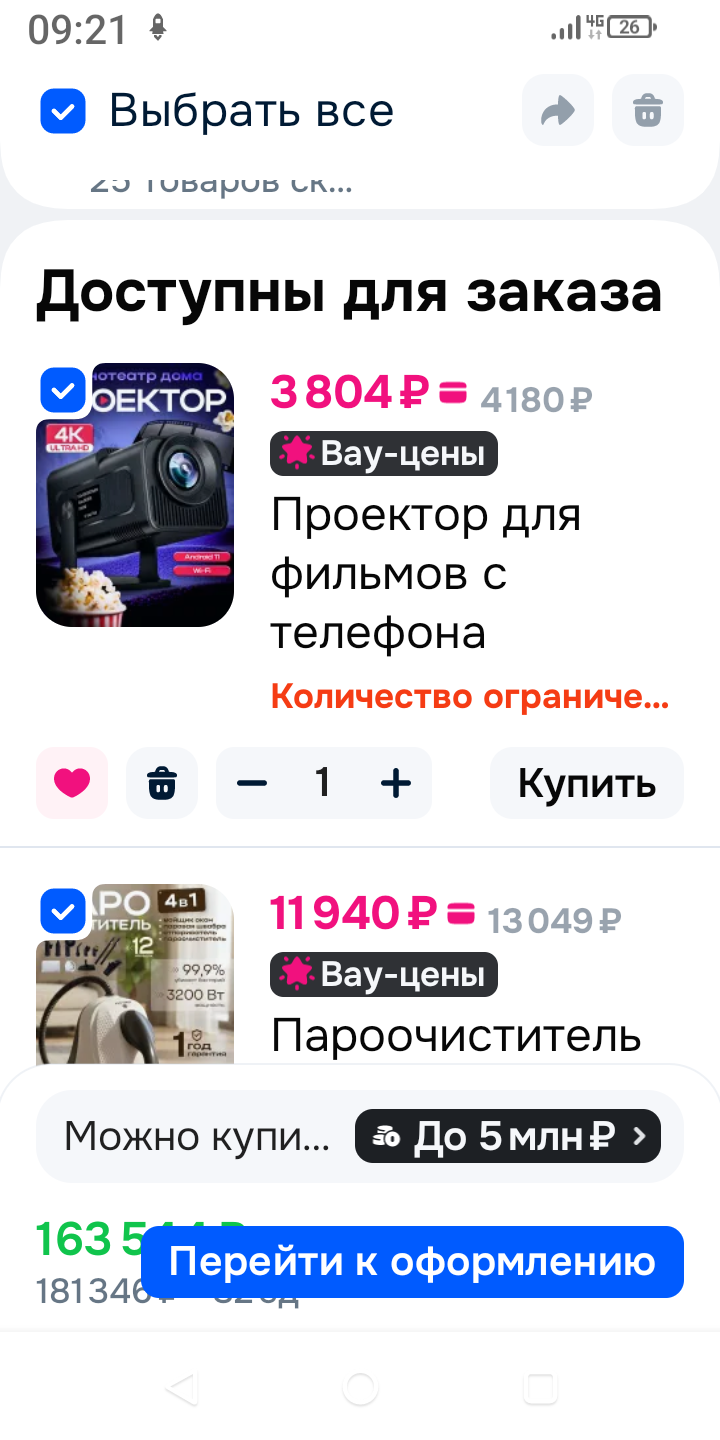This screenshot has height=1440, width=720.
Task: Go back with system navigation button
Action: coord(181,1388)
